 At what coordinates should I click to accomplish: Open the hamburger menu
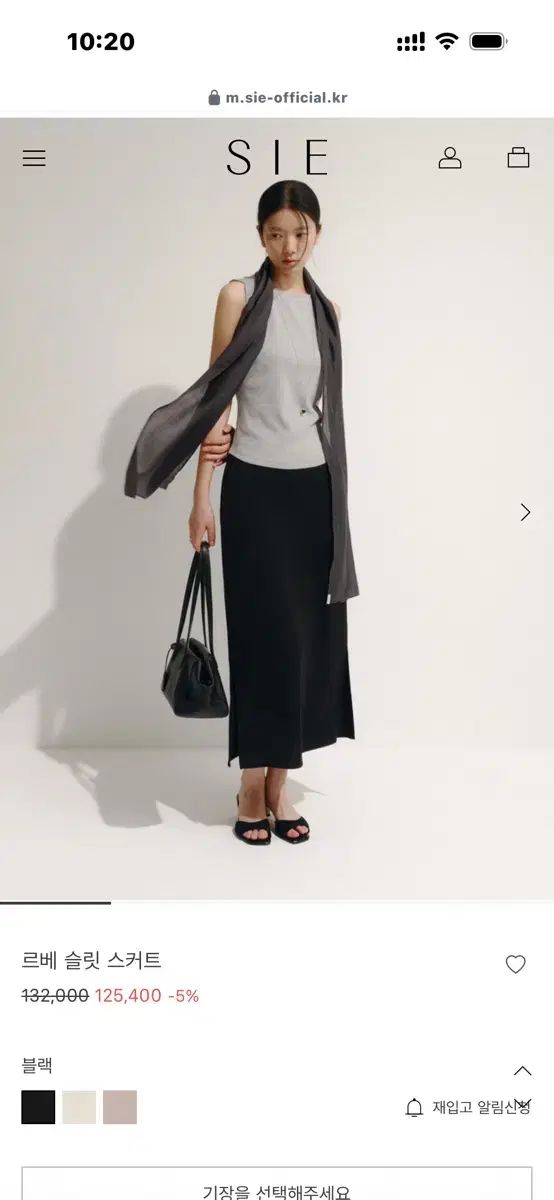34,158
